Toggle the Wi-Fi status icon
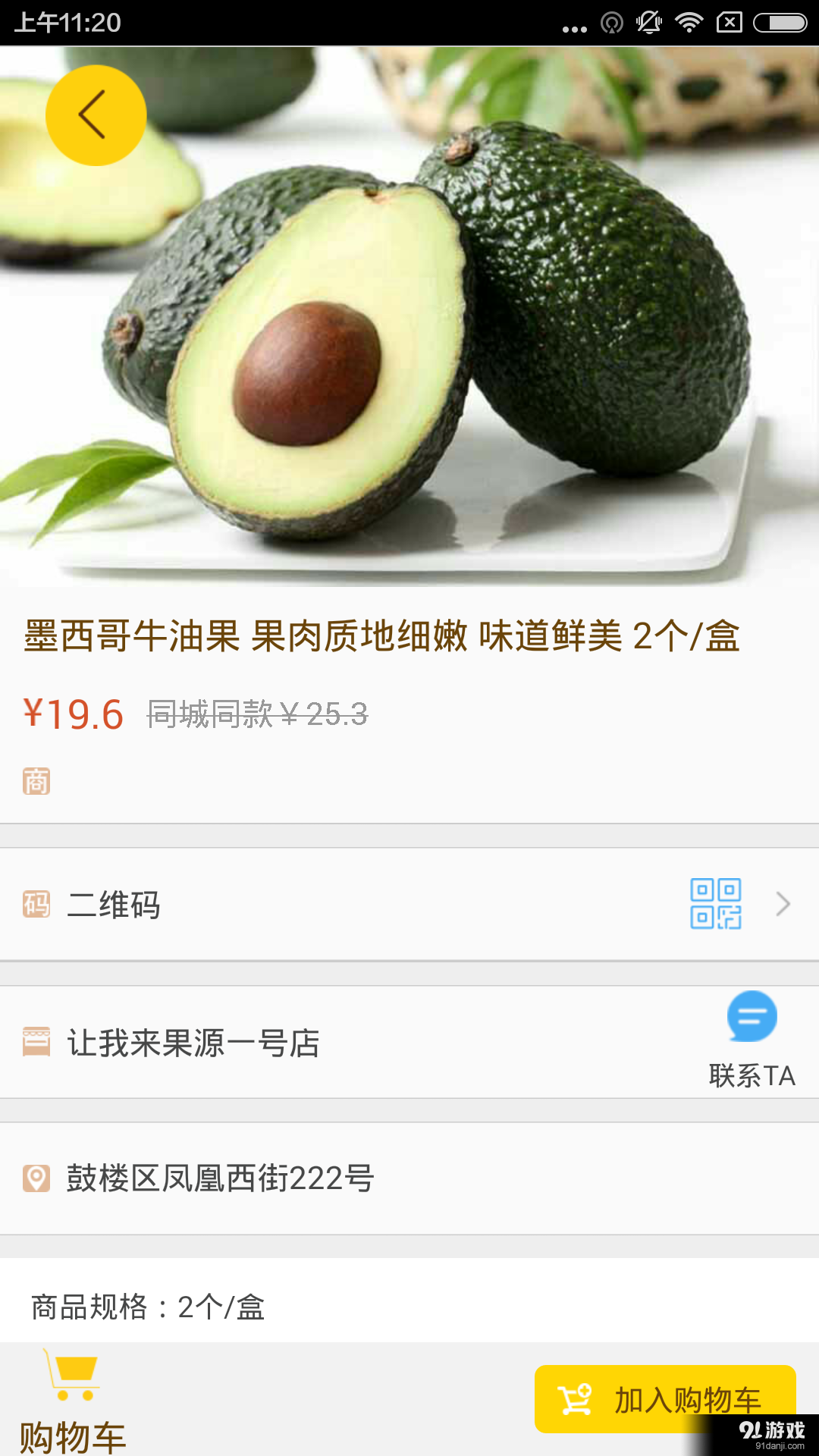 click(689, 22)
